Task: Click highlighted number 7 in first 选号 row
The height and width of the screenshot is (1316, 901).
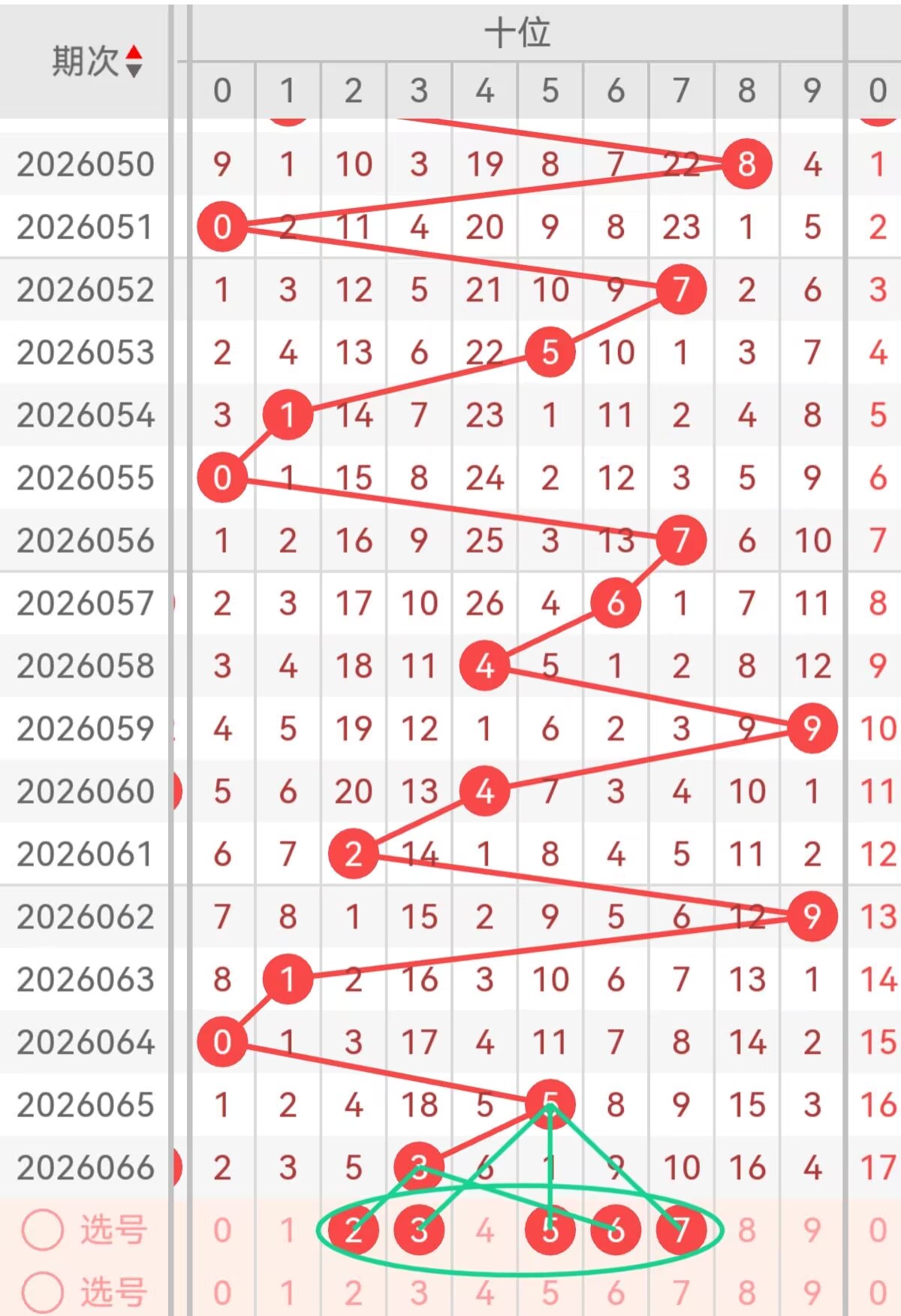Action: point(680,1230)
